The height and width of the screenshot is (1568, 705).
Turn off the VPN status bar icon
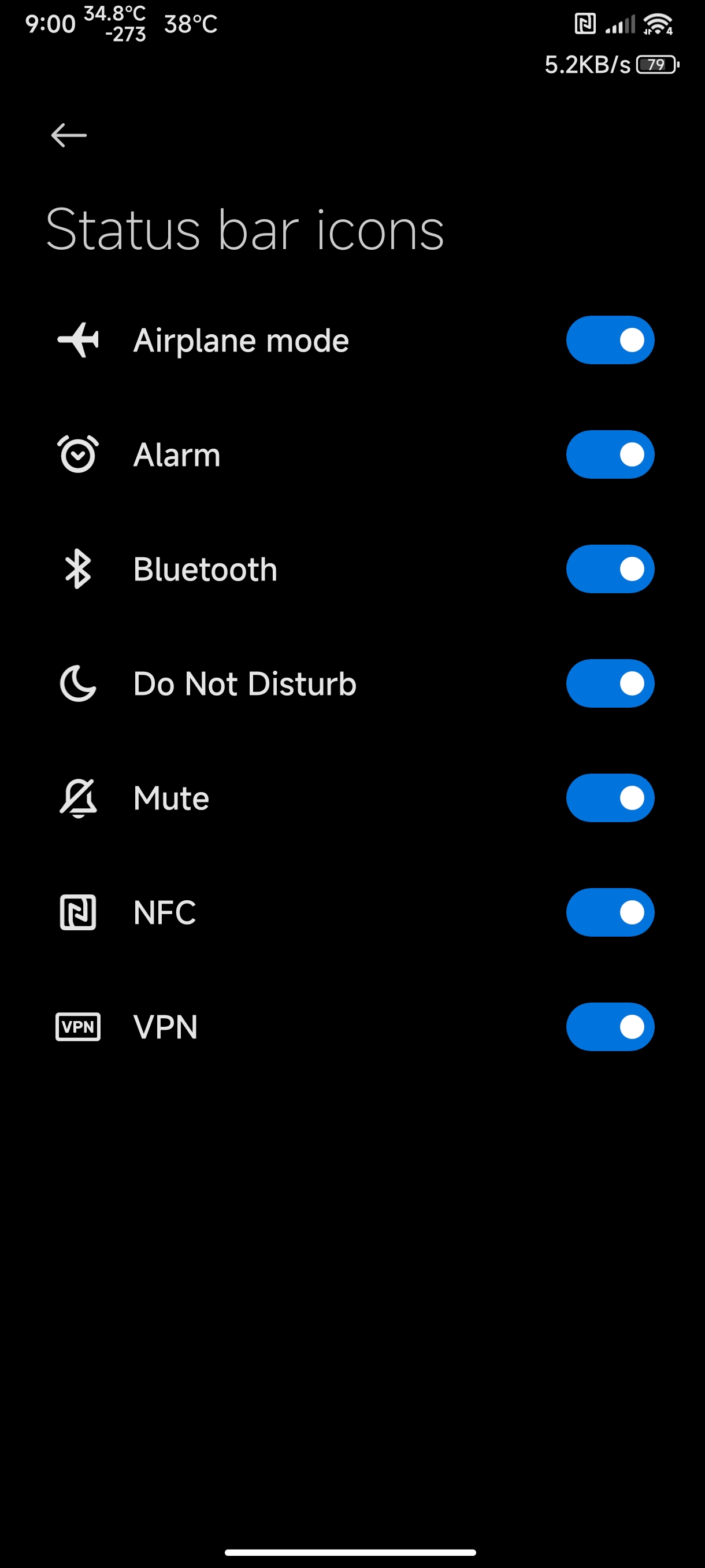pyautogui.click(x=610, y=1027)
